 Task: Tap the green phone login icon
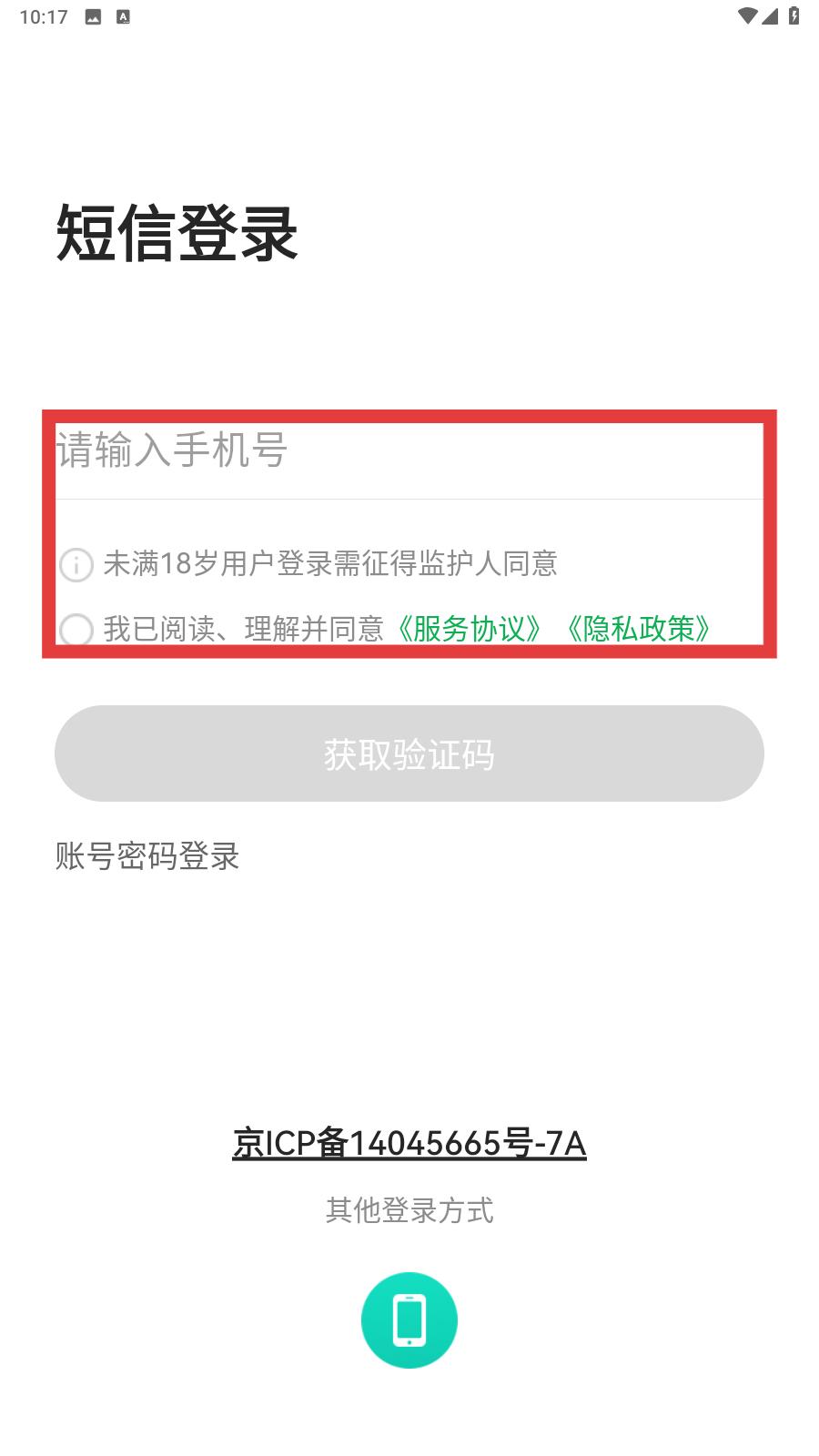[409, 1320]
